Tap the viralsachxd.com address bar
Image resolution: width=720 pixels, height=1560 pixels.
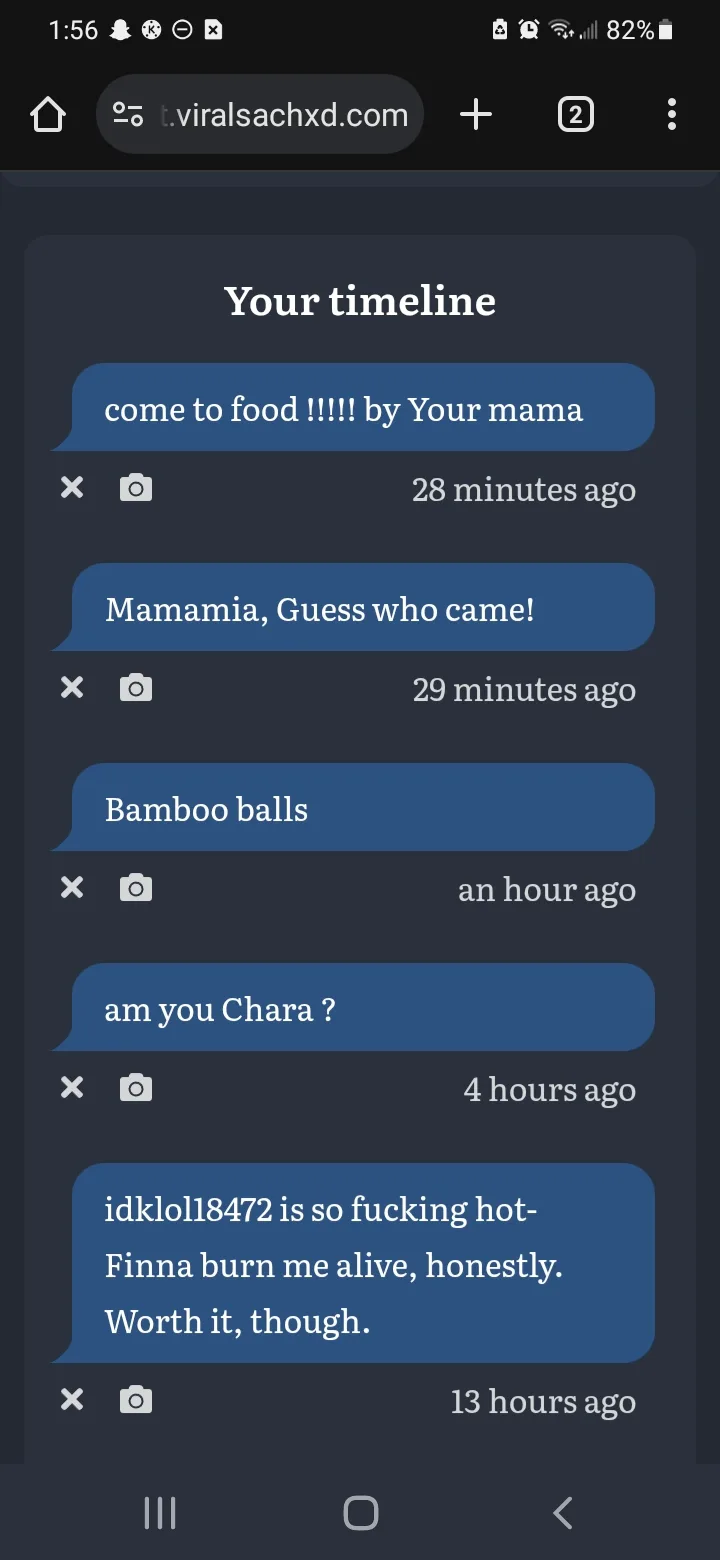pos(260,115)
